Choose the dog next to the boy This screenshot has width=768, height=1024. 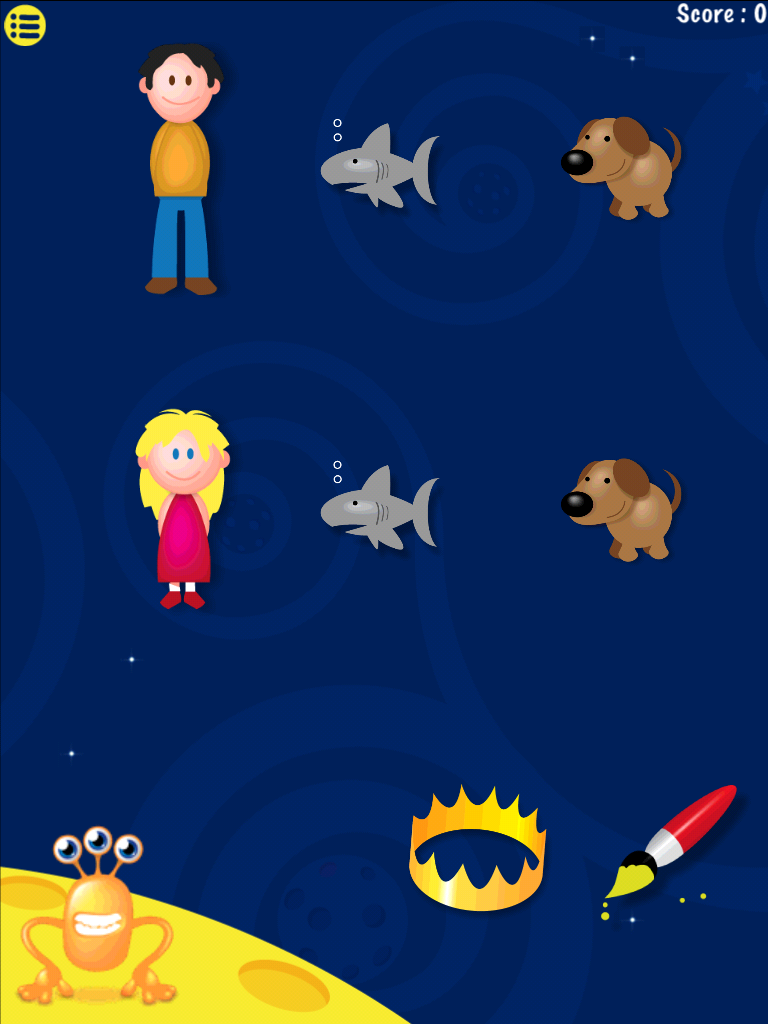pyautogui.click(x=622, y=166)
